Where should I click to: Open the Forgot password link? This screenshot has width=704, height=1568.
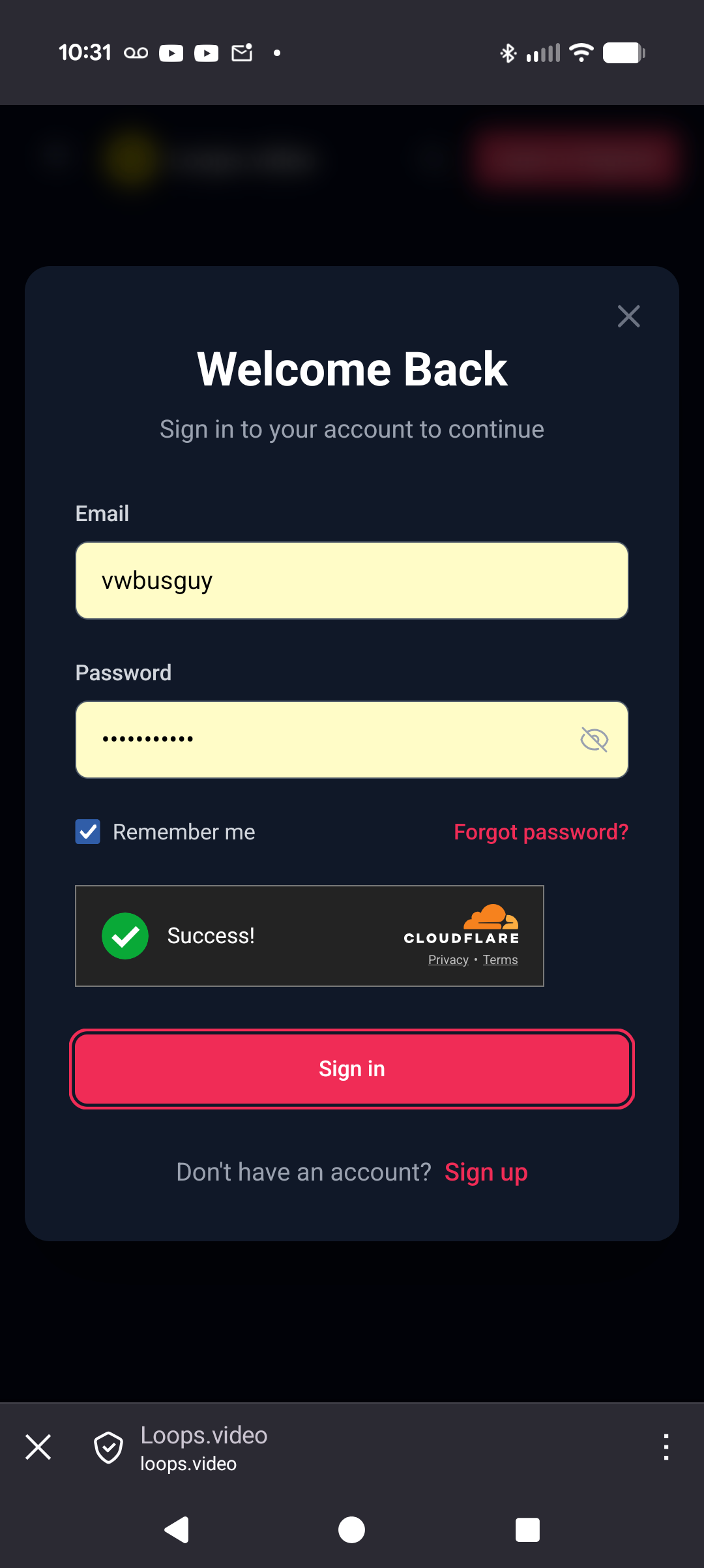(541, 832)
